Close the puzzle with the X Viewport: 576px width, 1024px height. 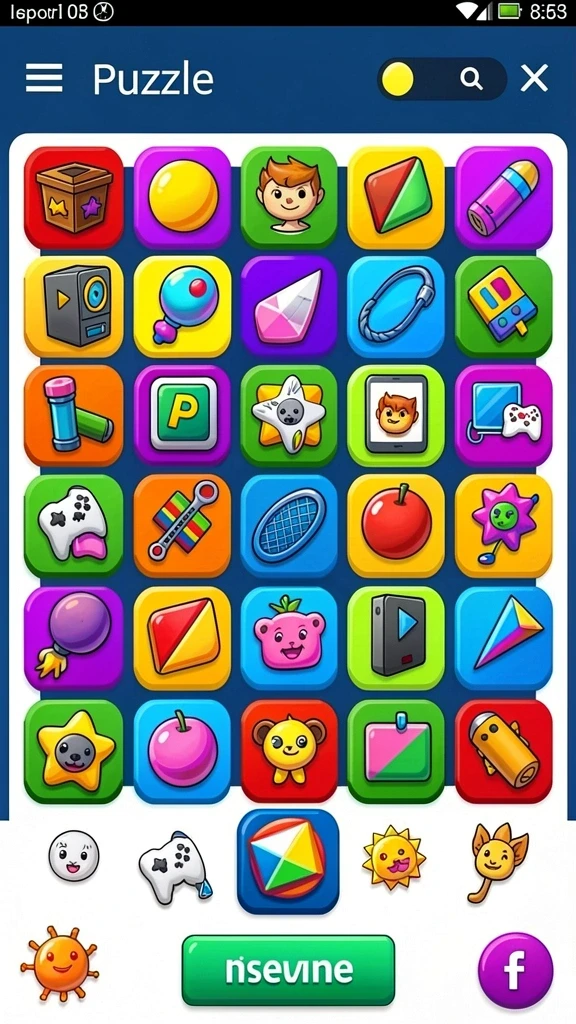(534, 79)
